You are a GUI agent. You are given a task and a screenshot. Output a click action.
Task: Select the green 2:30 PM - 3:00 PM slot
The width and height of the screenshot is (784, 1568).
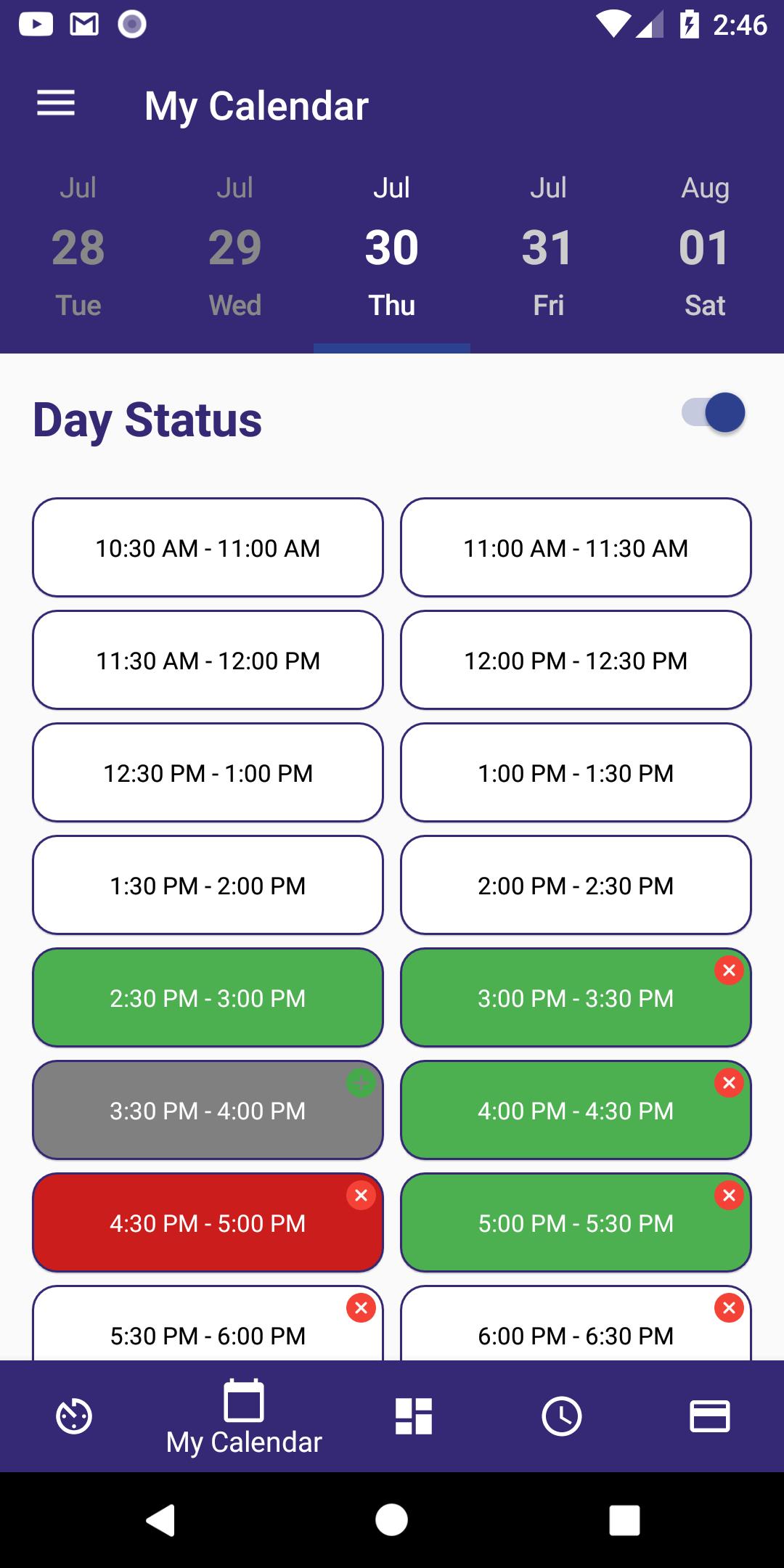(208, 997)
